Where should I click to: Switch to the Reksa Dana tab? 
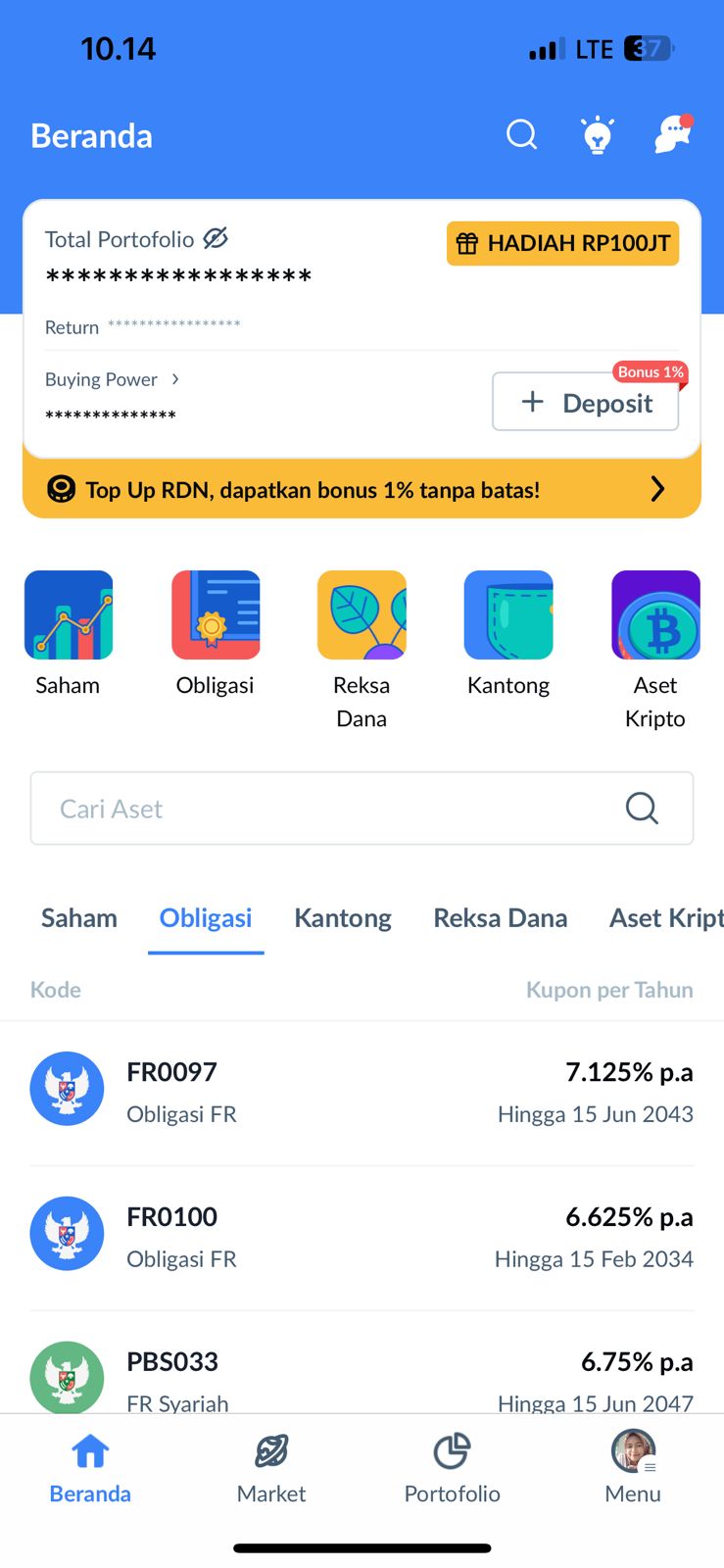click(500, 918)
